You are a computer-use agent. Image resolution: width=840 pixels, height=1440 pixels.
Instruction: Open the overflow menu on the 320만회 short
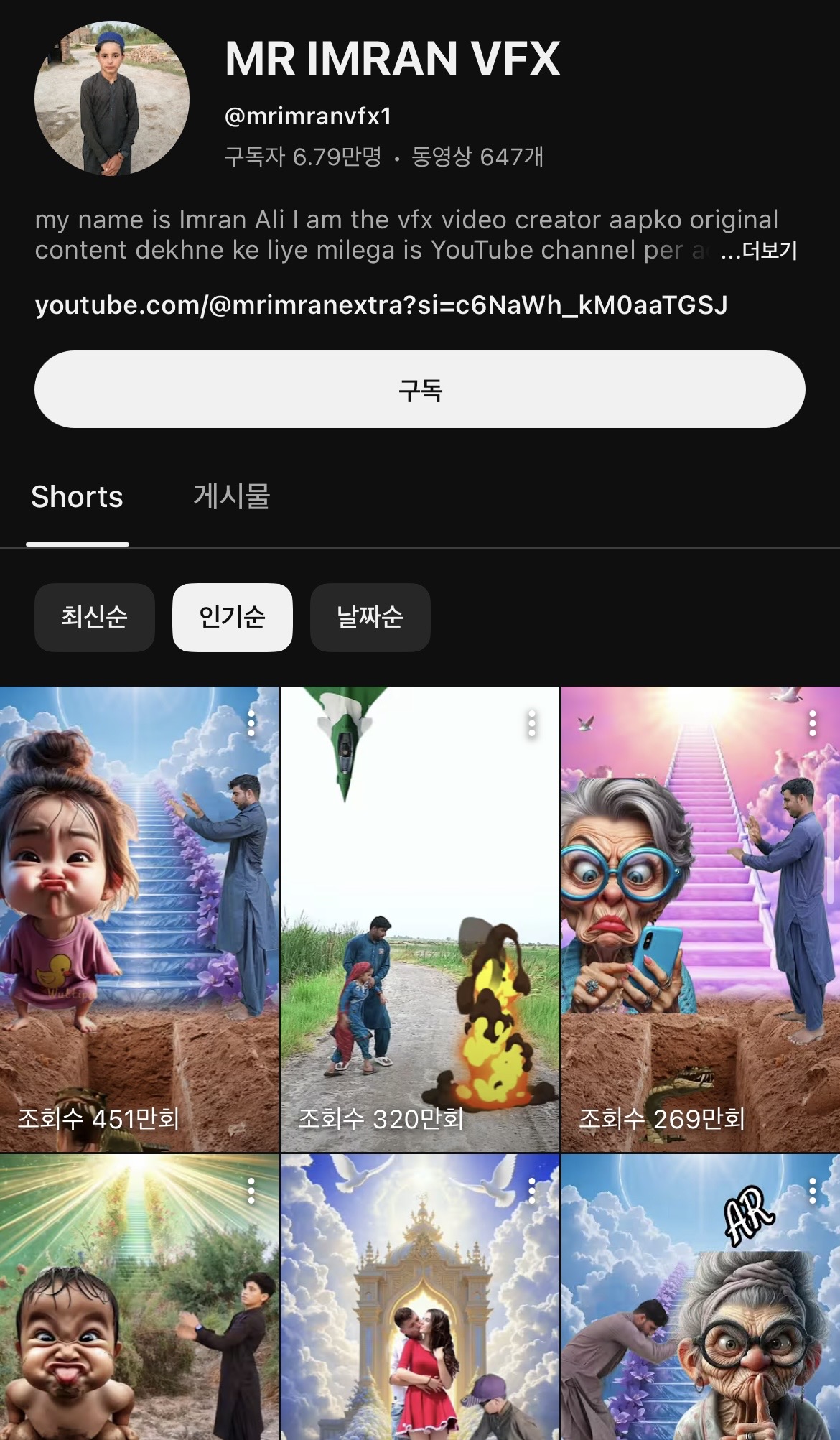coord(532,723)
